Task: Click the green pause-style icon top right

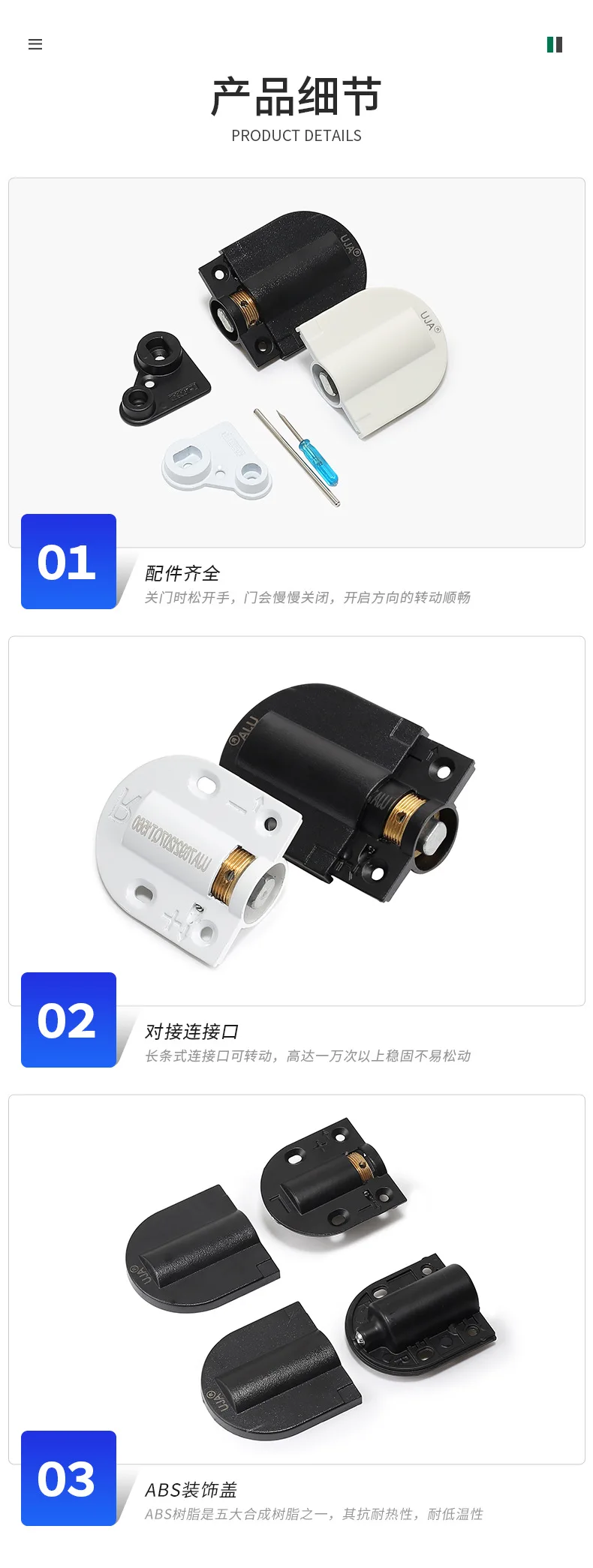Action: pyautogui.click(x=556, y=44)
